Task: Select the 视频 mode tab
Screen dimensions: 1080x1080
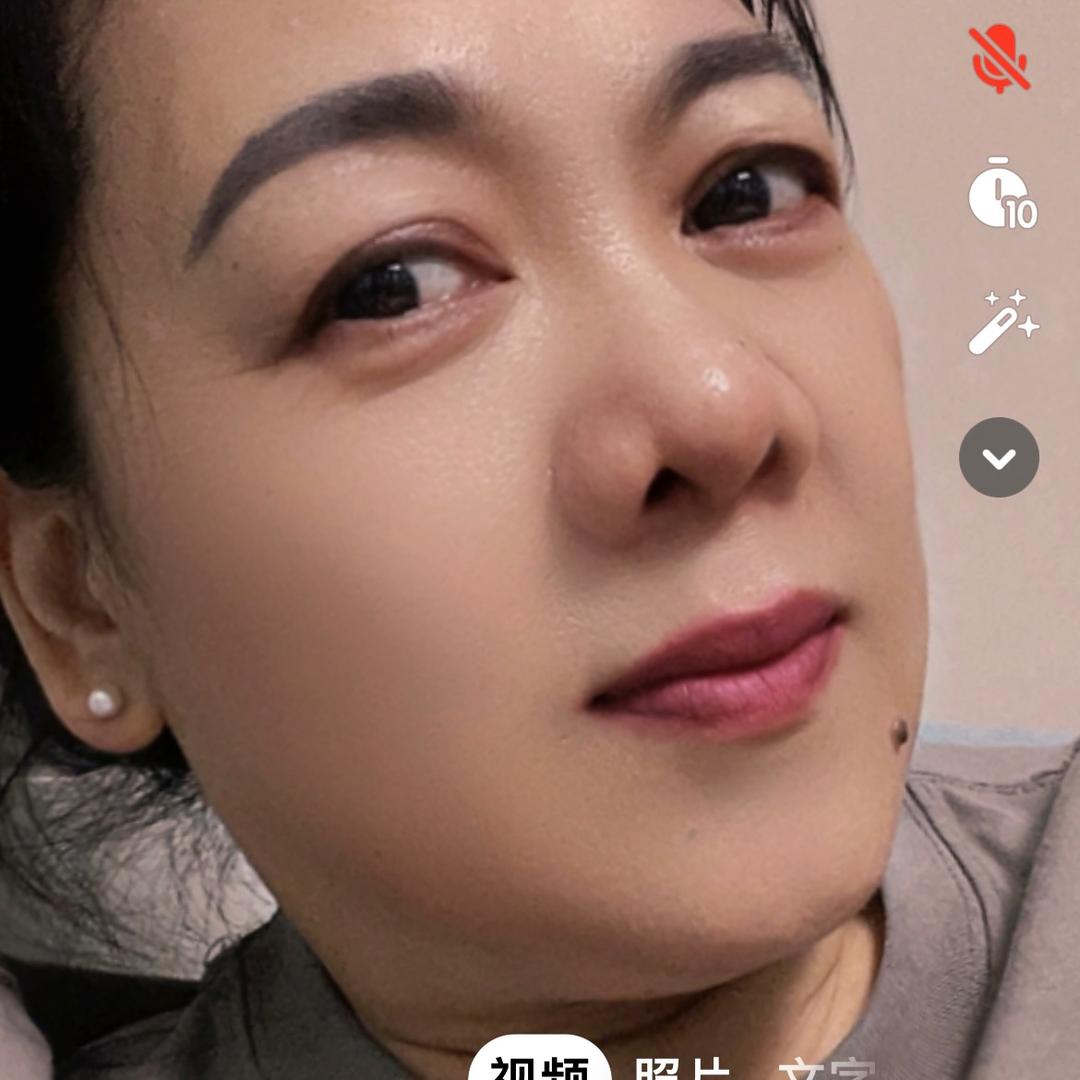Action: [540, 1064]
